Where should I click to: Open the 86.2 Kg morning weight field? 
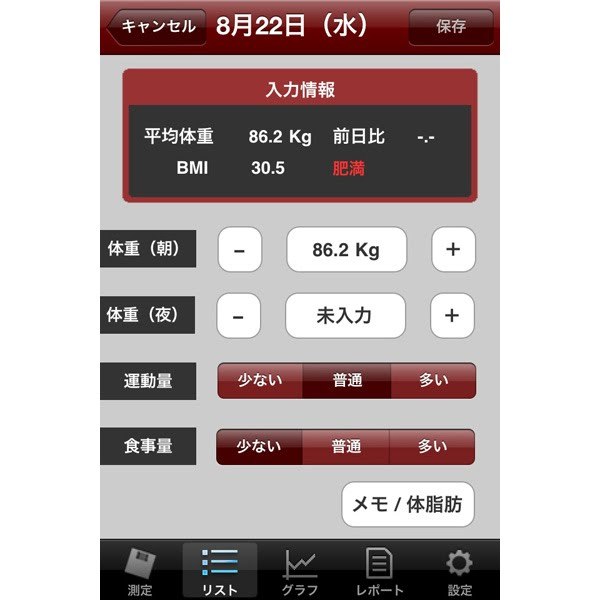[346, 250]
